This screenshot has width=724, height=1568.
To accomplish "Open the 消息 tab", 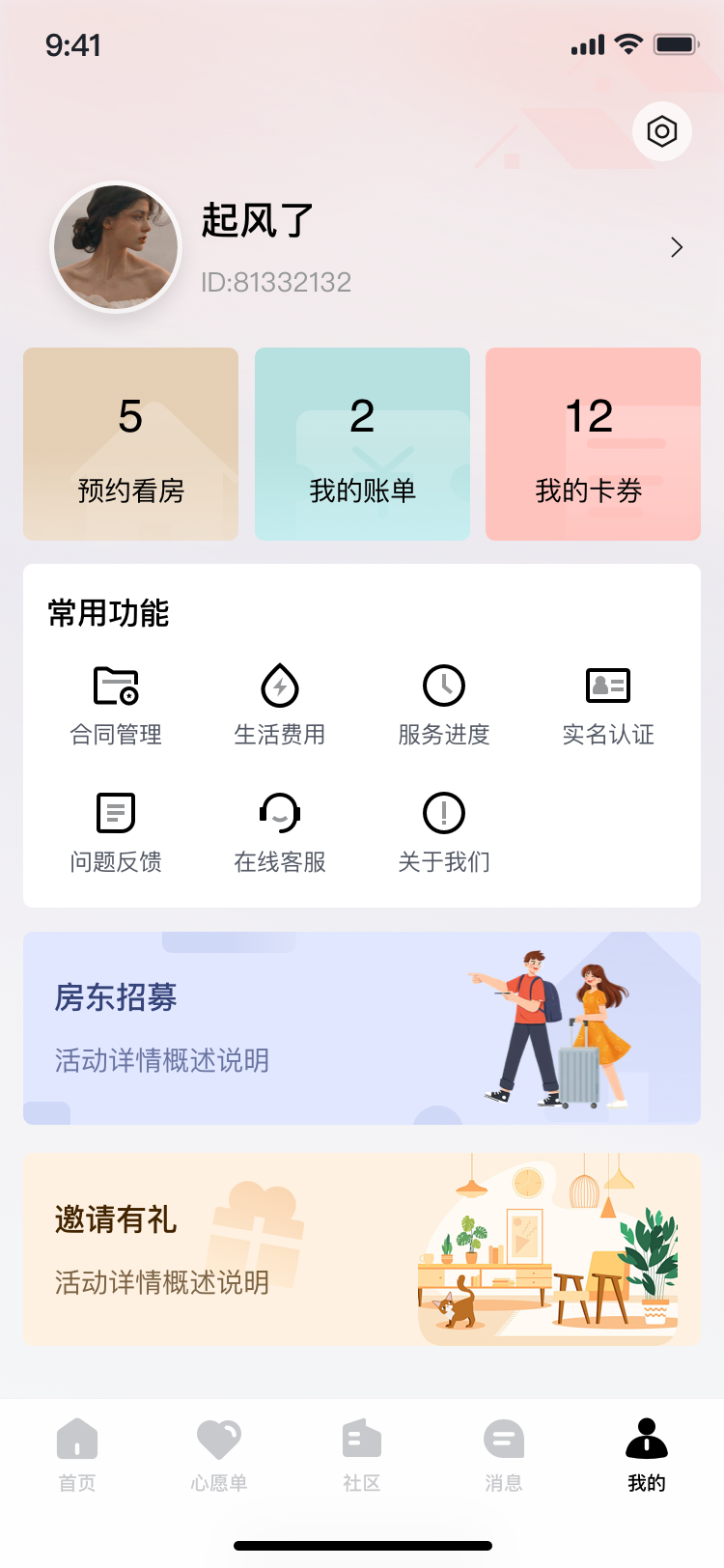I will 504,1455.
